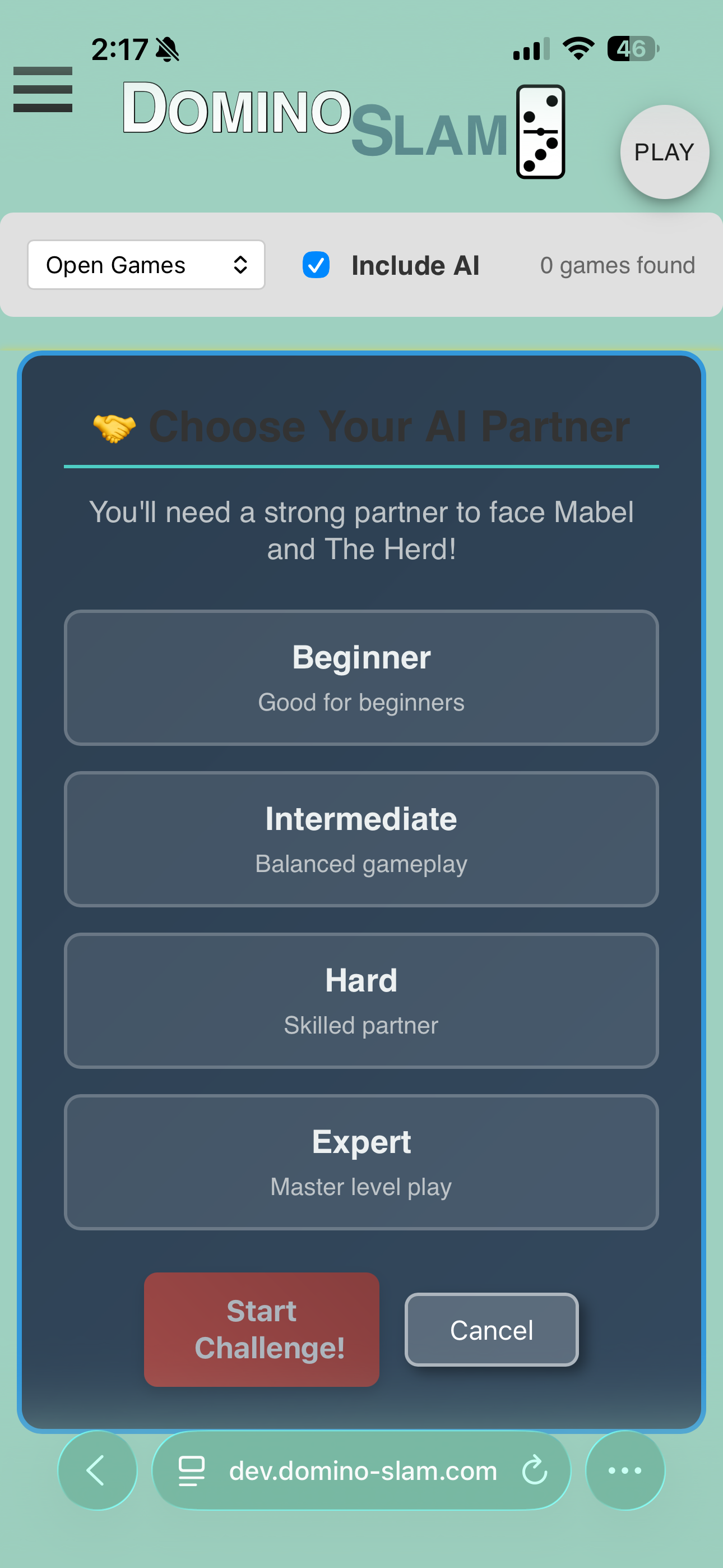Image resolution: width=723 pixels, height=1568 pixels.
Task: Expand the Open Games dropdown
Action: [146, 265]
